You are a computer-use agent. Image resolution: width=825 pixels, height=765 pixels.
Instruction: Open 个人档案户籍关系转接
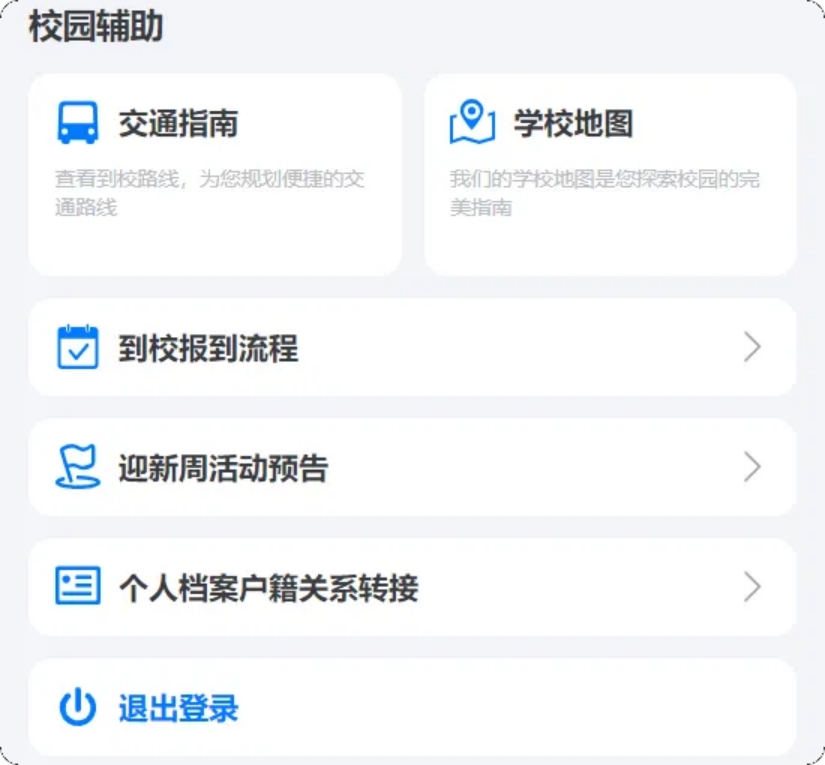[412, 587]
